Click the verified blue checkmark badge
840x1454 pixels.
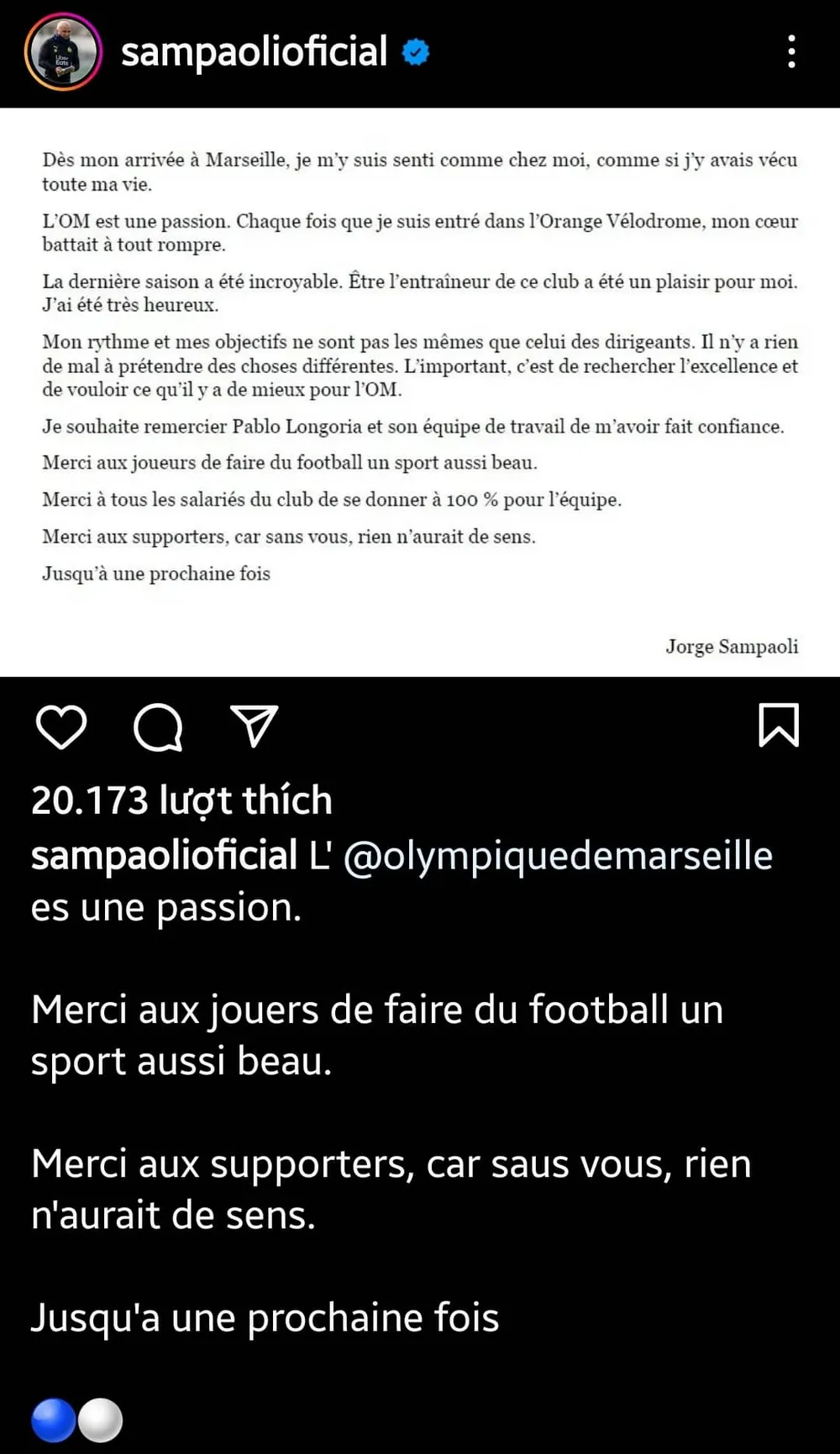point(414,51)
